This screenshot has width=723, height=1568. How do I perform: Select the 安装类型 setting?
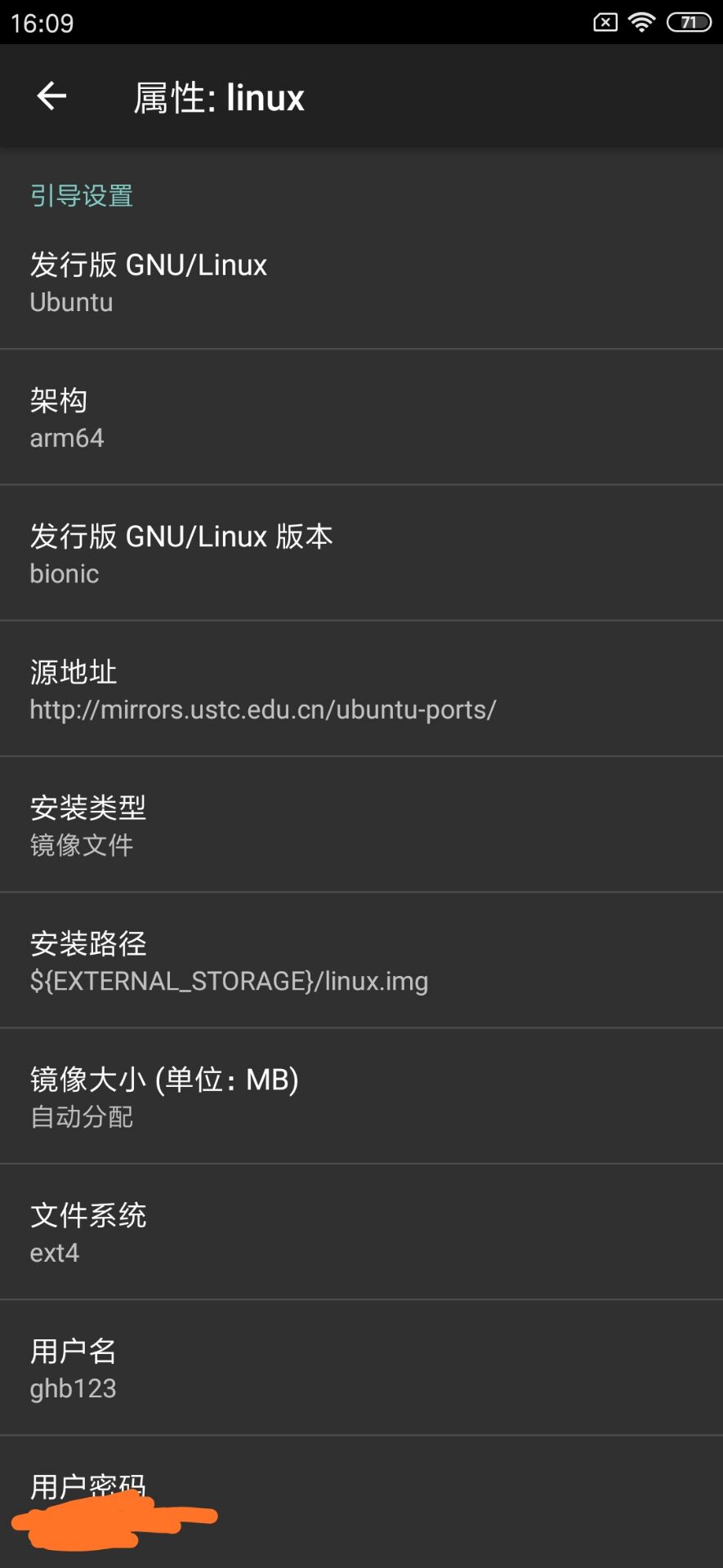point(361,825)
